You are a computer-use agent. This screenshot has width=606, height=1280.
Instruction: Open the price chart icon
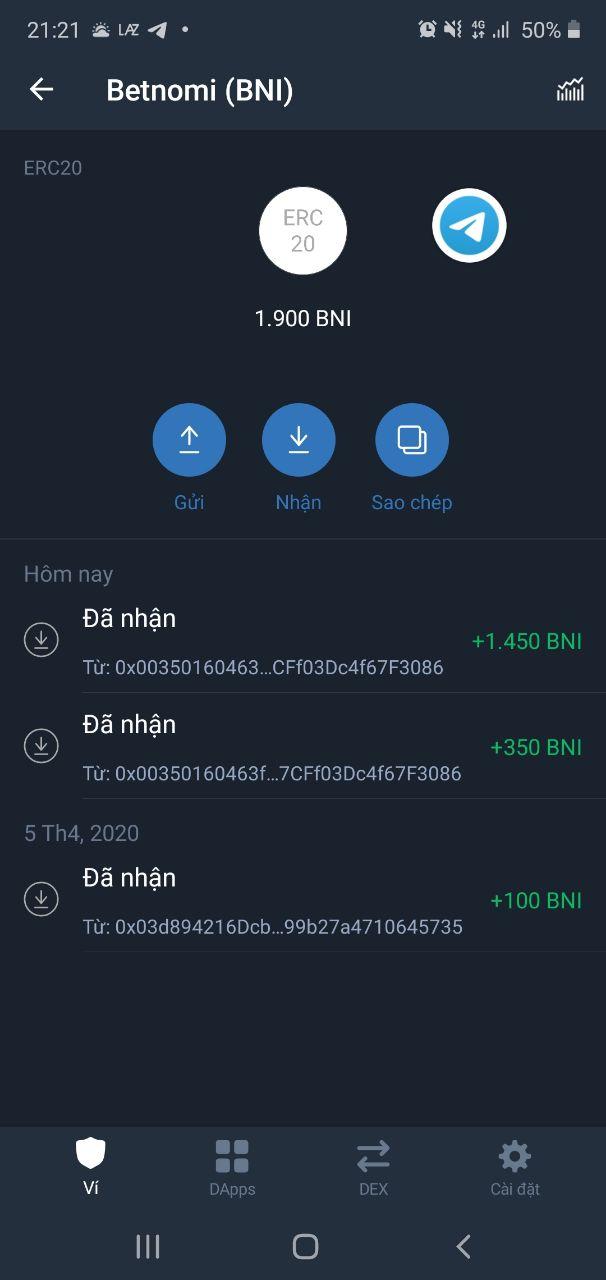570,90
